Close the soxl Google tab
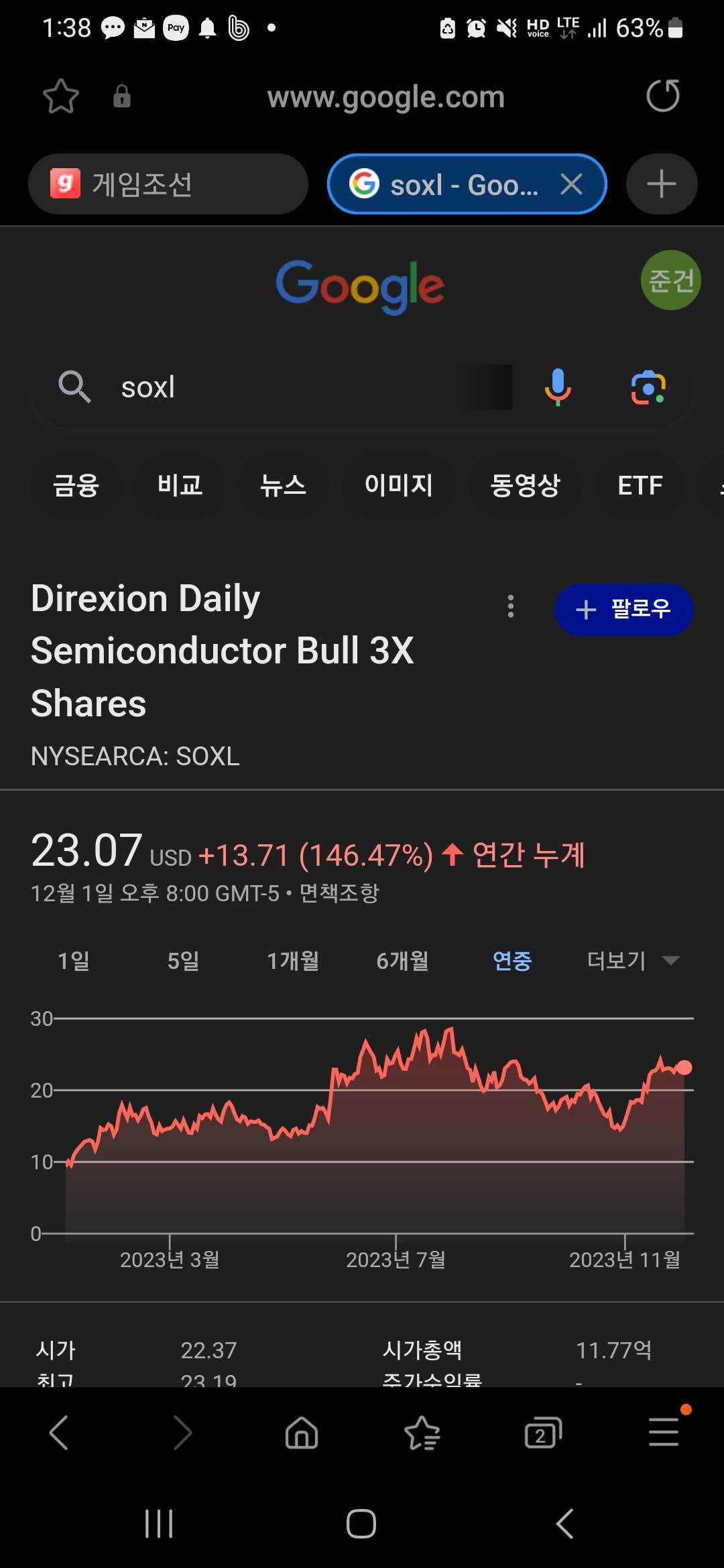This screenshot has height=1568, width=724. 571,184
